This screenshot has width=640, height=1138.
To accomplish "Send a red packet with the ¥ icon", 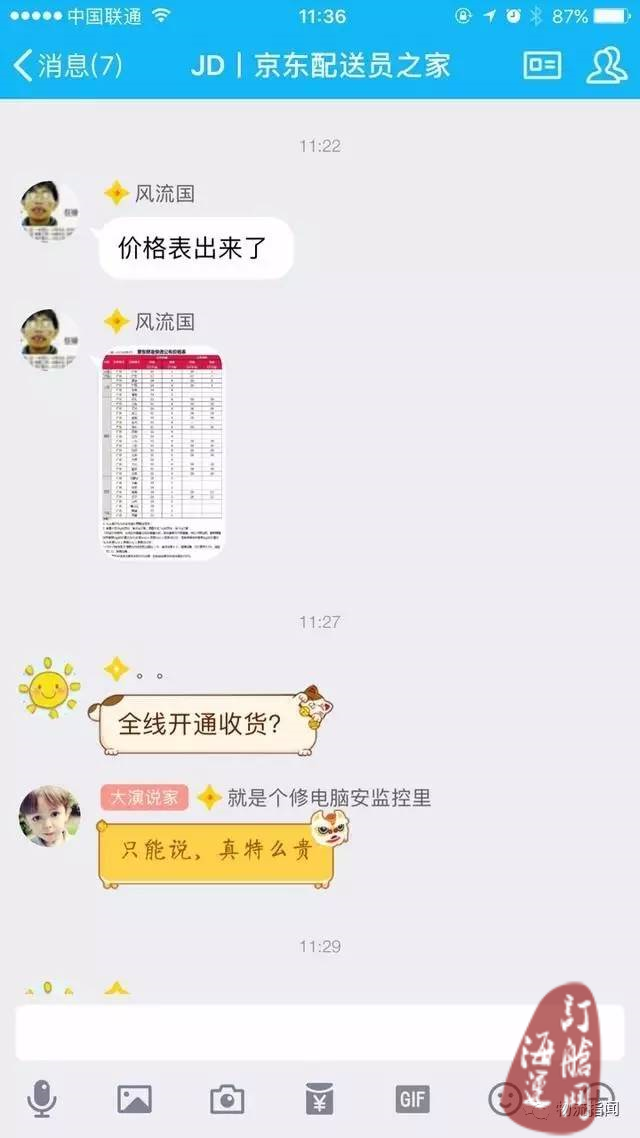I will (x=319, y=1100).
